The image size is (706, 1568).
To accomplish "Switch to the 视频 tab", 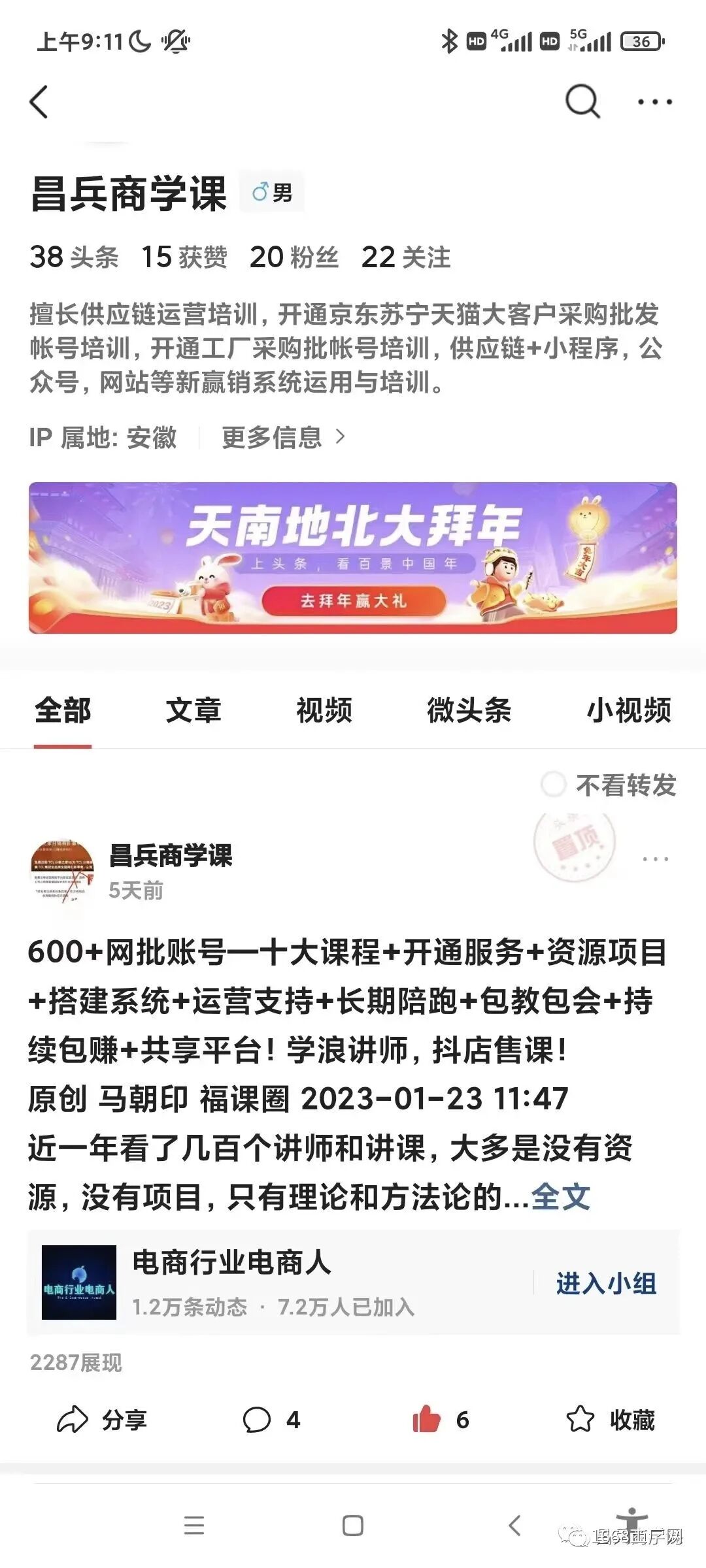I will pyautogui.click(x=324, y=710).
